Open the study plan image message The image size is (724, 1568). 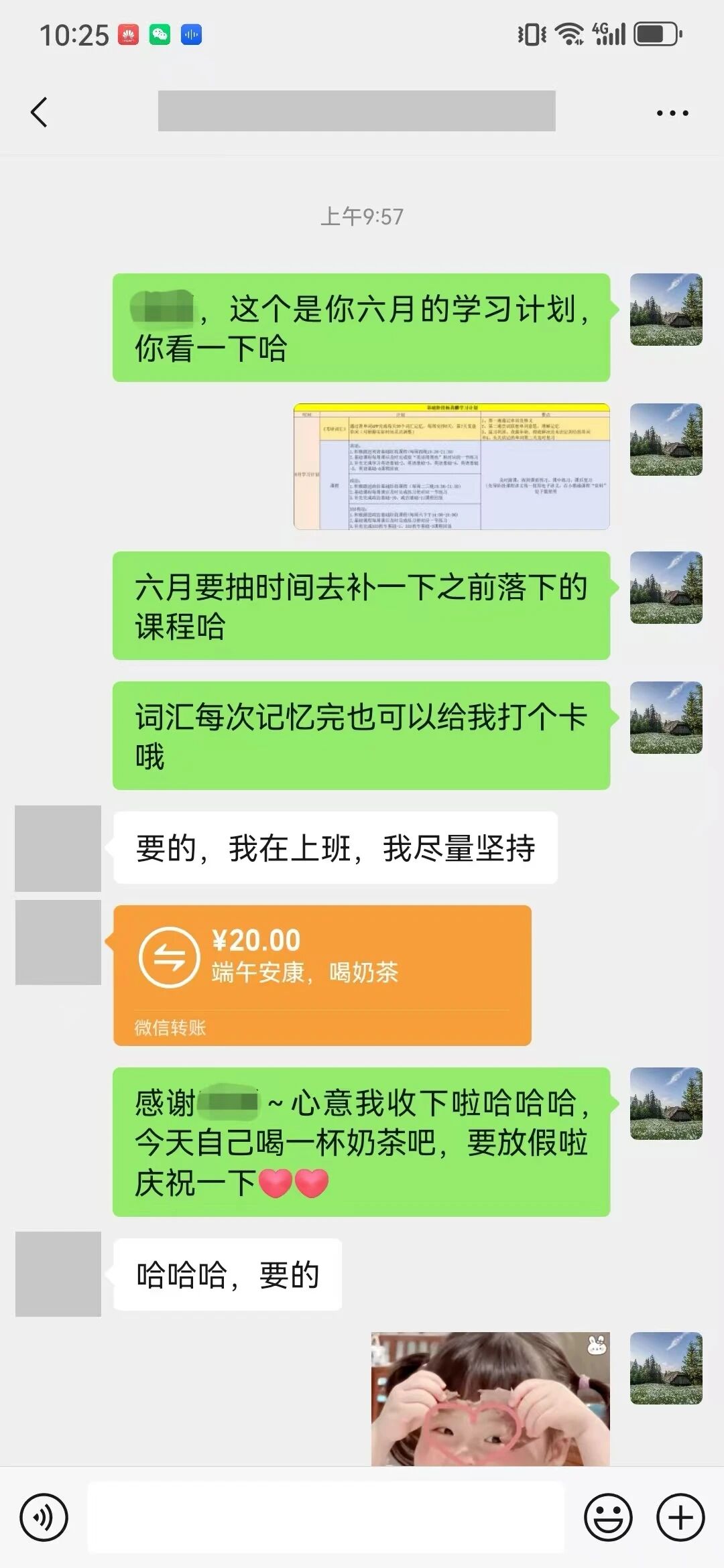click(x=451, y=466)
